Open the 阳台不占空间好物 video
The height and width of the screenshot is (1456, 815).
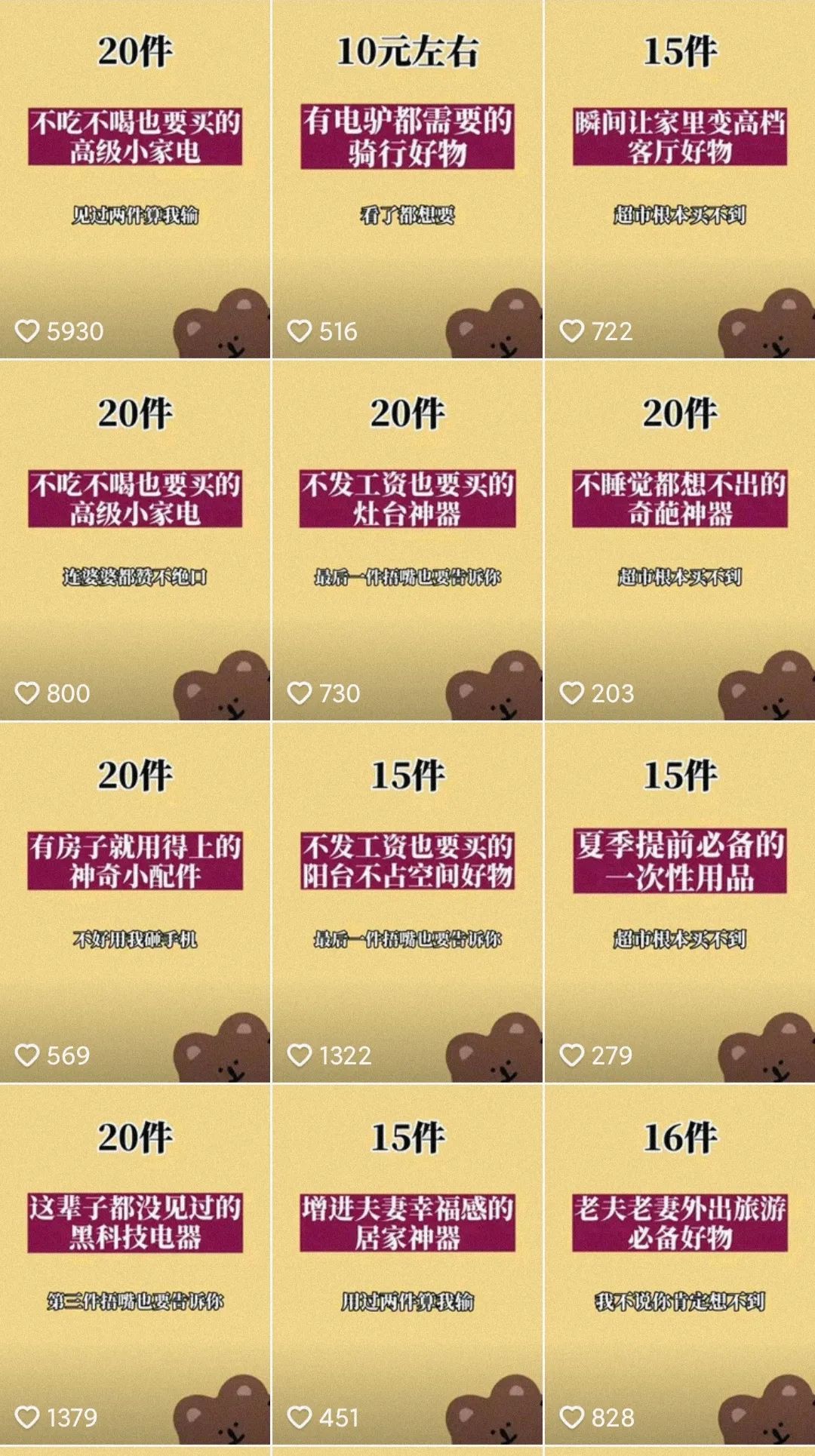point(407,902)
